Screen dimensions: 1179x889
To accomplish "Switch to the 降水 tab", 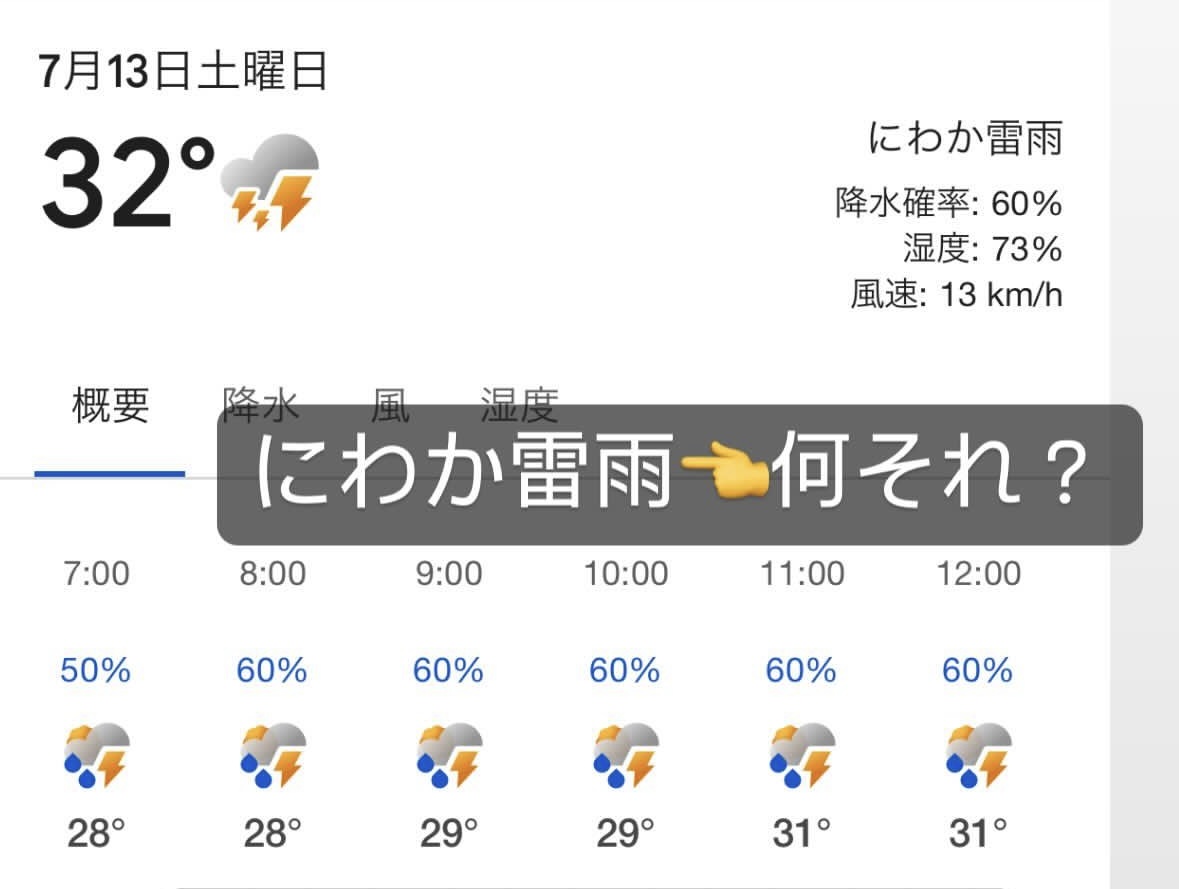I will (260, 405).
